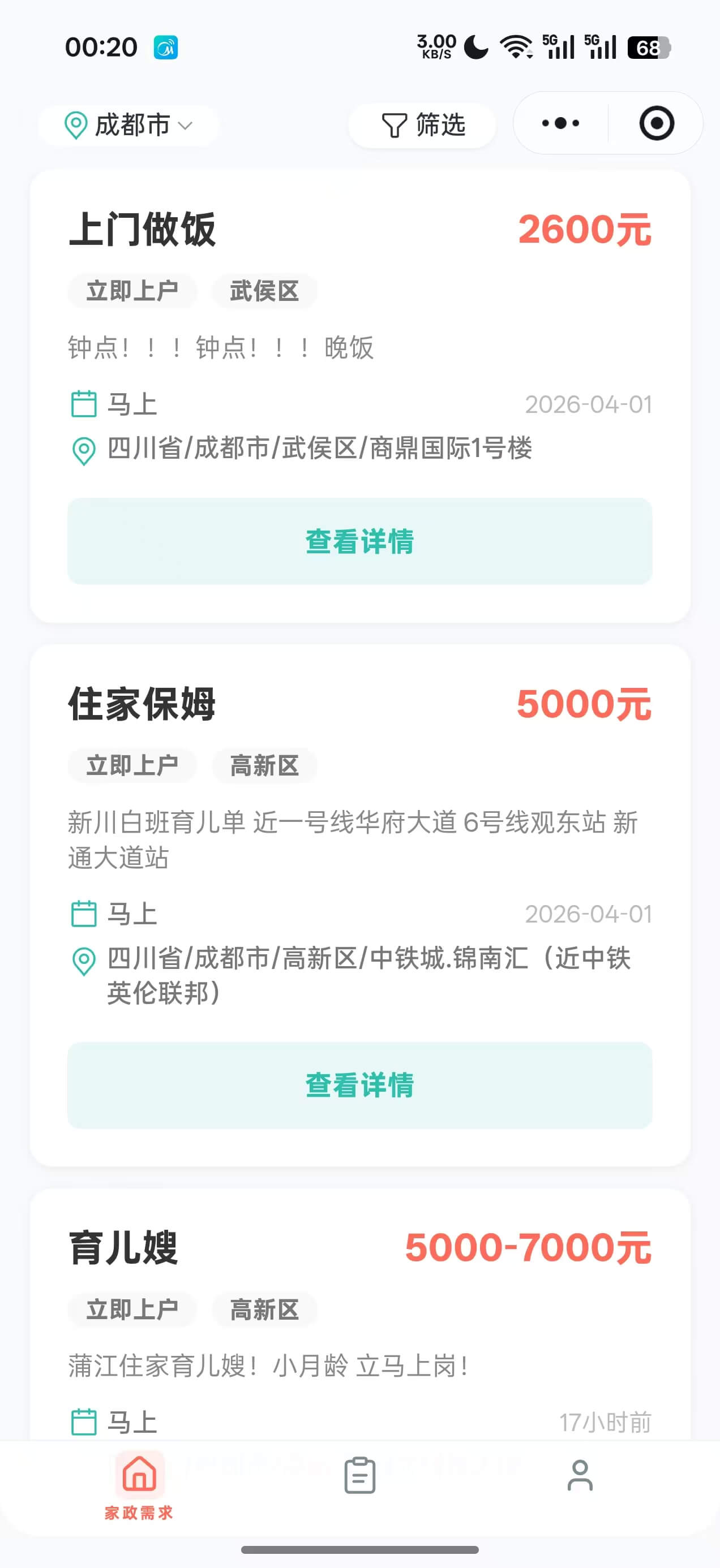
Task: Tap the mini-program capsule target icon
Action: pyautogui.click(x=655, y=123)
